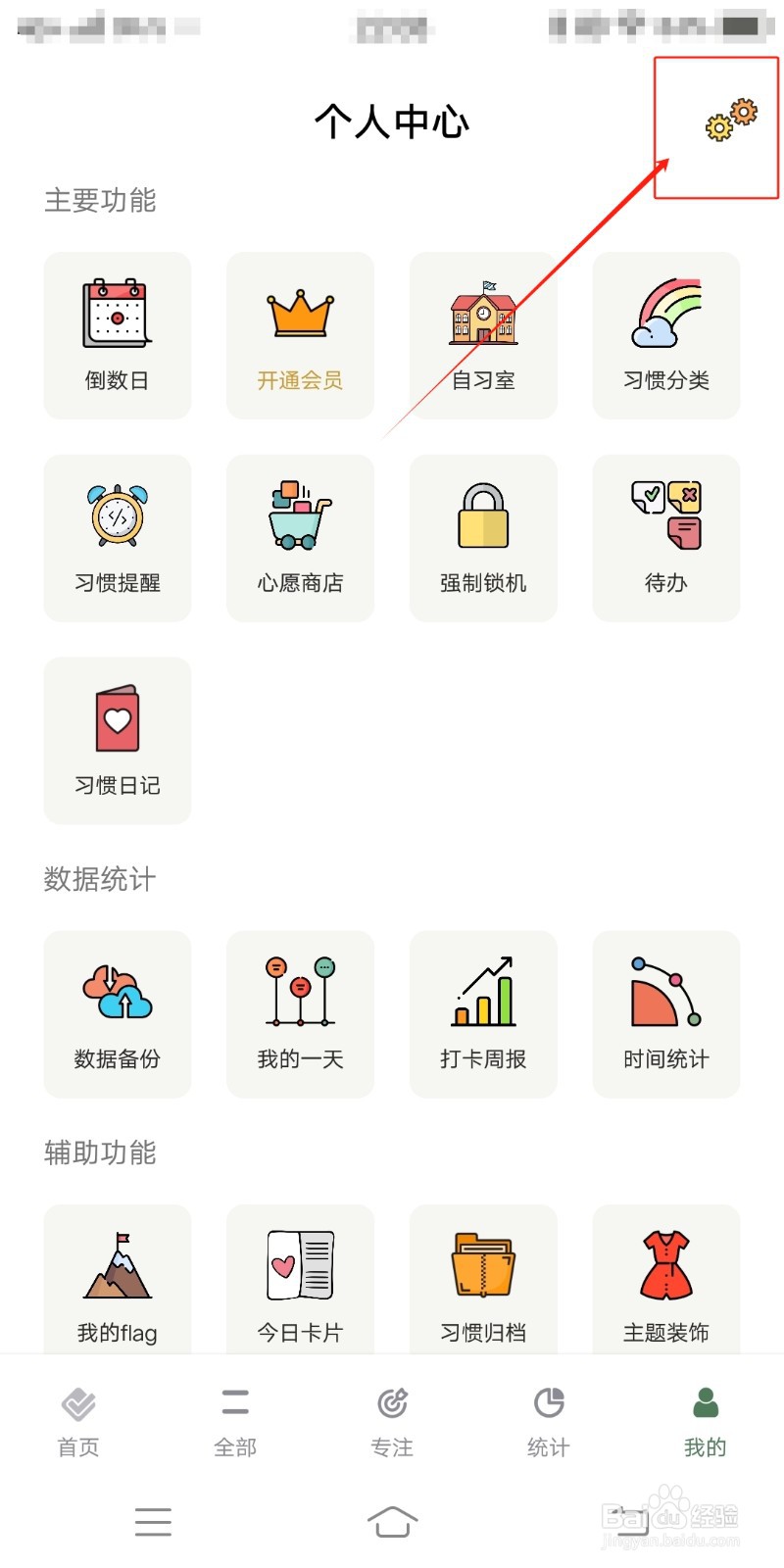Switch to the 专注 focus tab

pyautogui.click(x=392, y=1423)
